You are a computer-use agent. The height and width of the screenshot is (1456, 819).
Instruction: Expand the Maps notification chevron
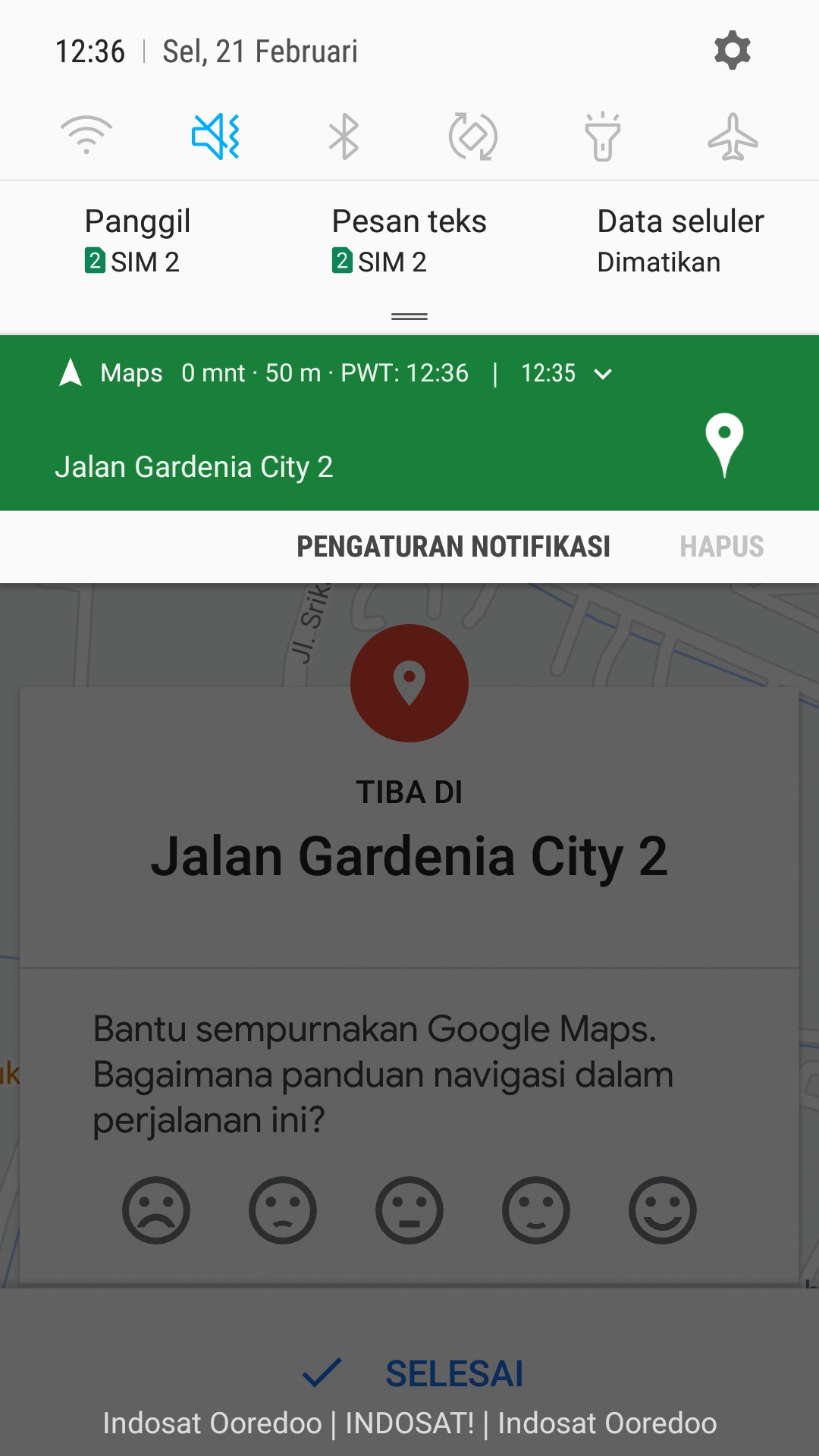[x=603, y=374]
